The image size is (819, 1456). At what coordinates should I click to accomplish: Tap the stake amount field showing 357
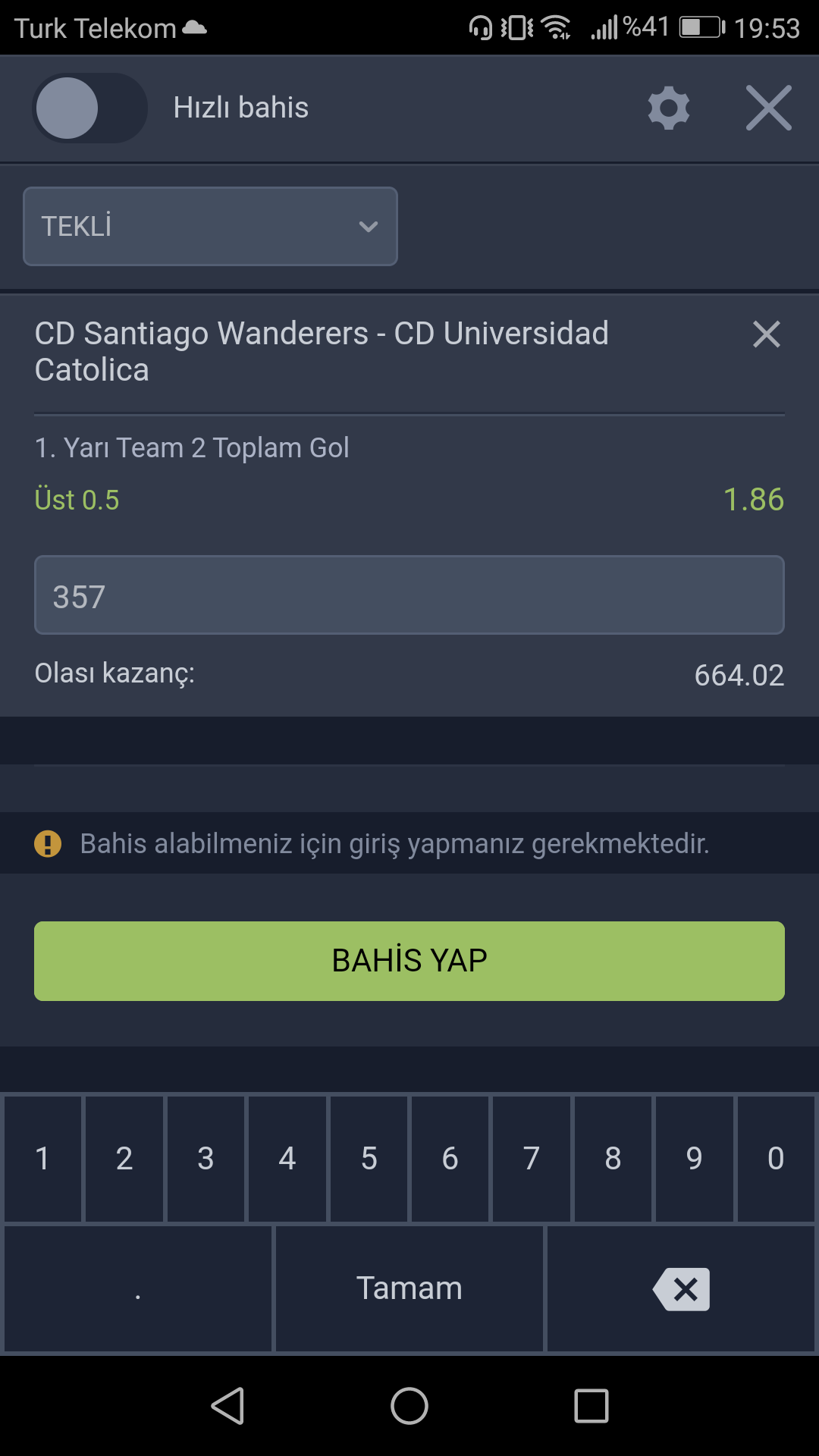click(409, 595)
